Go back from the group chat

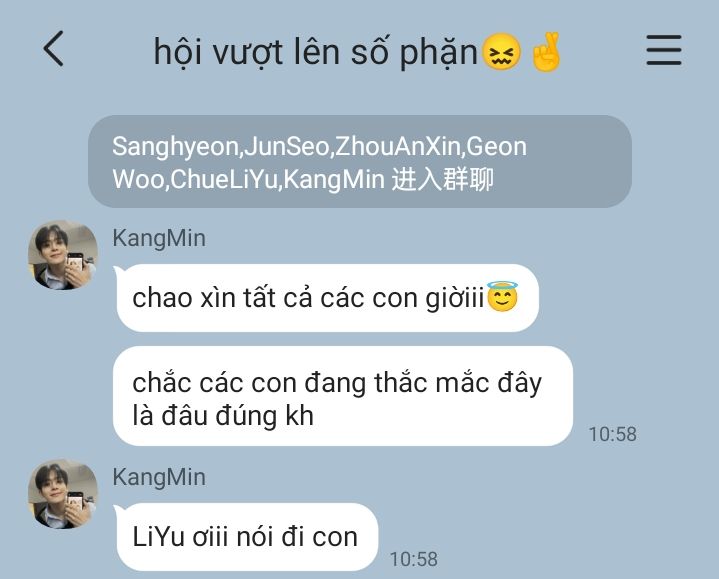pos(54,49)
